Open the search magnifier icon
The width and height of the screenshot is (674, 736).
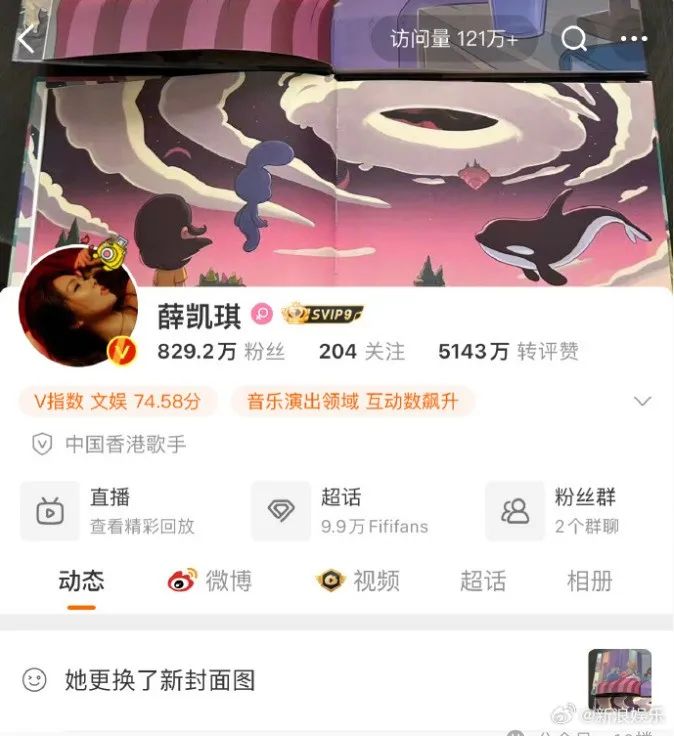pos(574,39)
